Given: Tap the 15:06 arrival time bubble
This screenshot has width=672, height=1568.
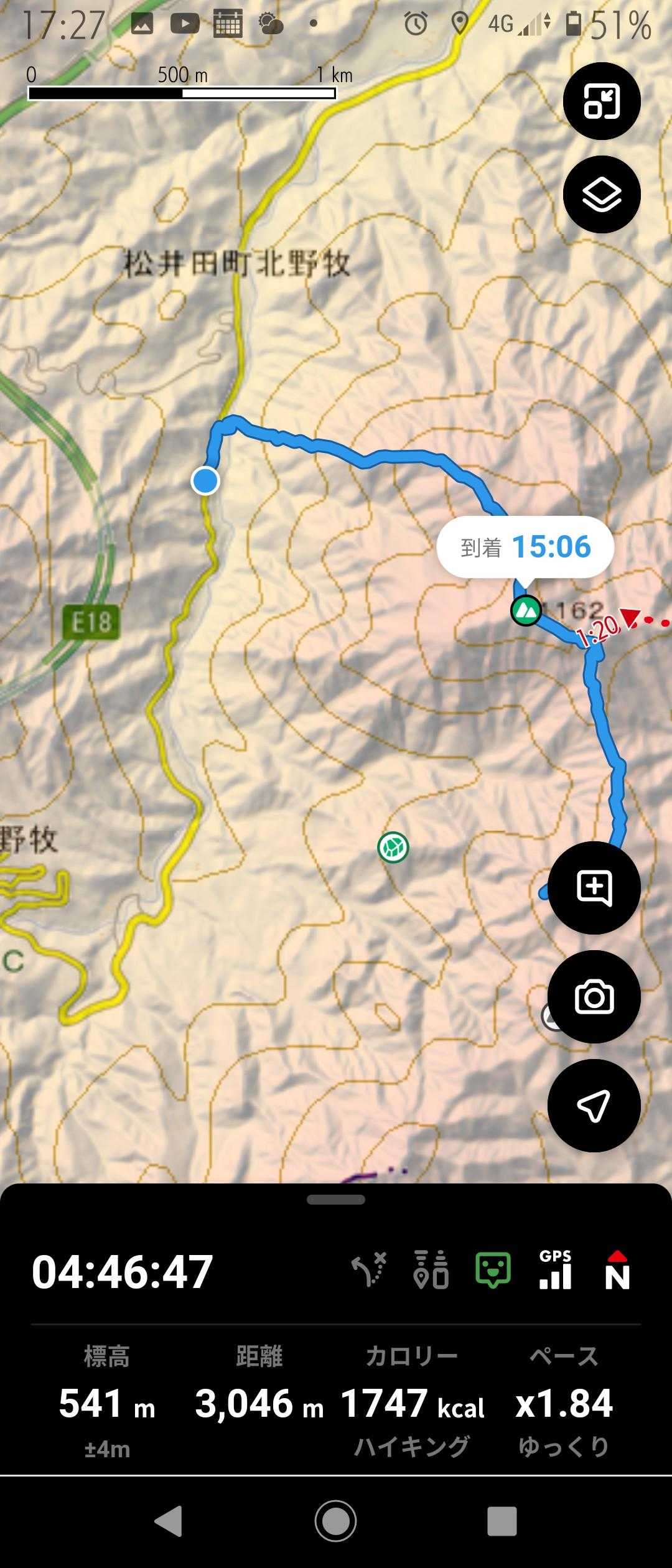Looking at the screenshot, I should (525, 548).
